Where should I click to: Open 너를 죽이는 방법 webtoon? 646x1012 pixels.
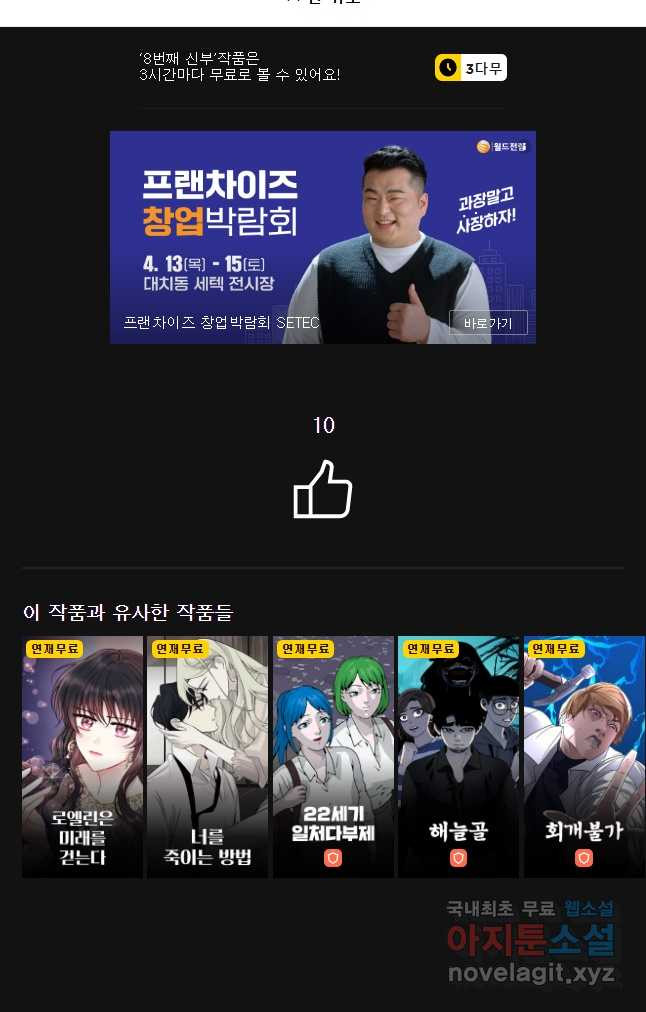[208, 757]
